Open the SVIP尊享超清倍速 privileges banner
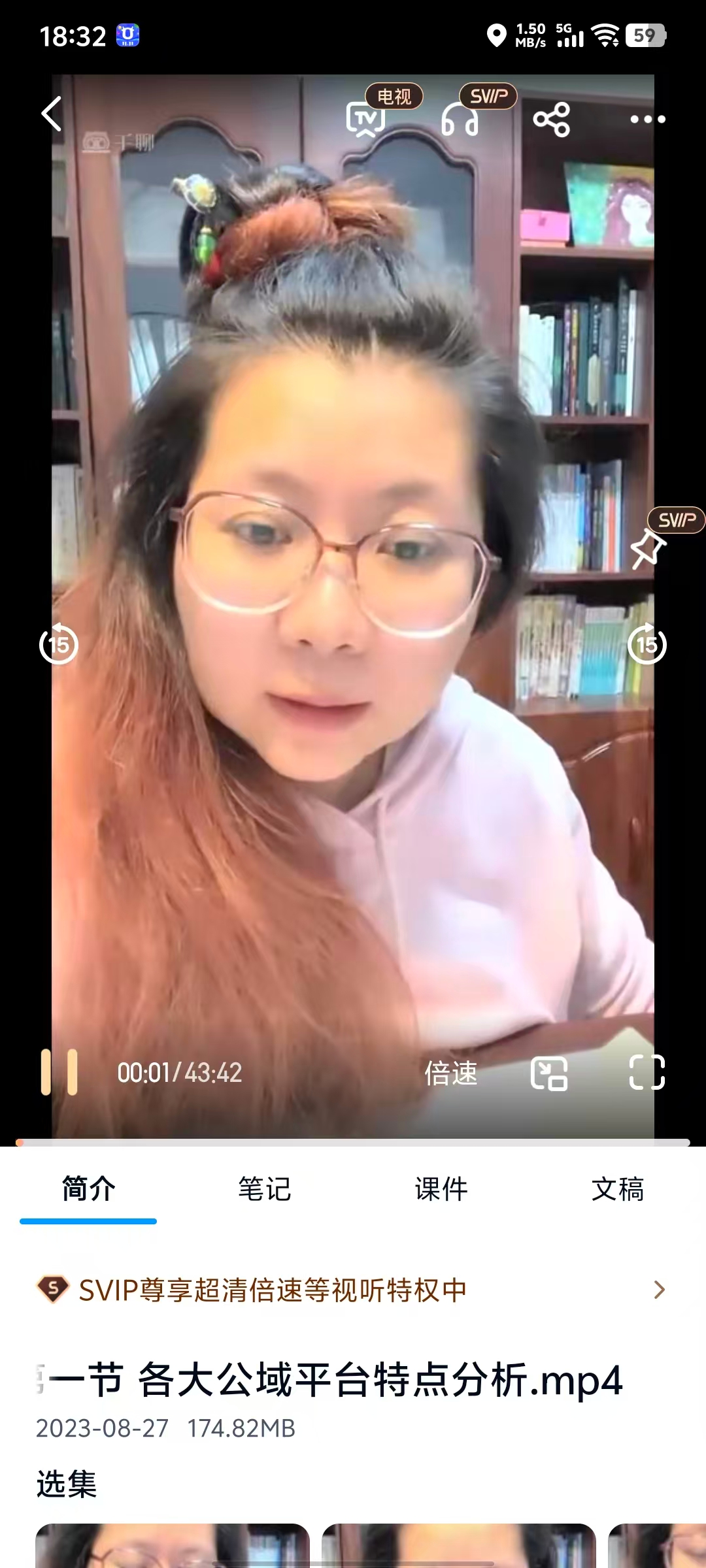 pos(352,1290)
